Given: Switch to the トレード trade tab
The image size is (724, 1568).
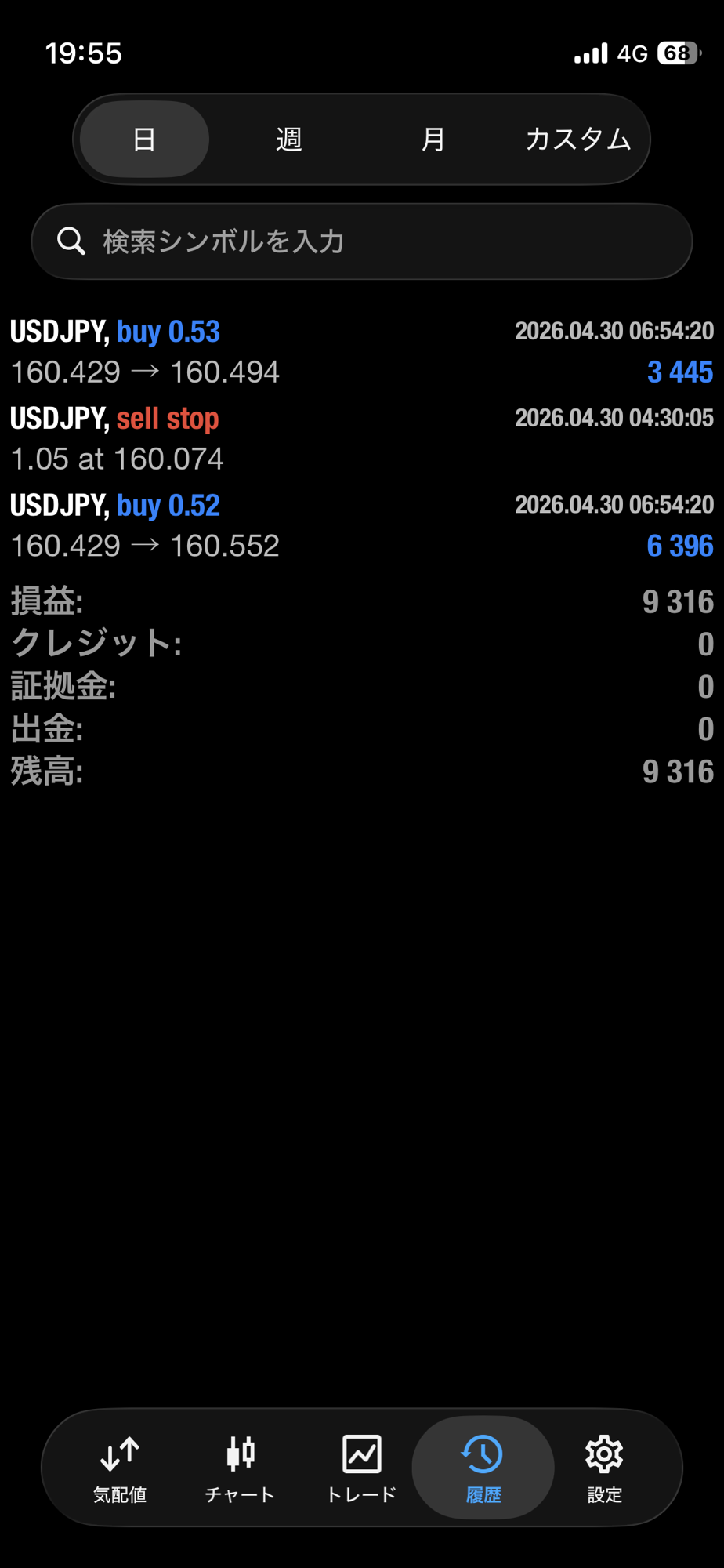Looking at the screenshot, I should coord(361,1468).
